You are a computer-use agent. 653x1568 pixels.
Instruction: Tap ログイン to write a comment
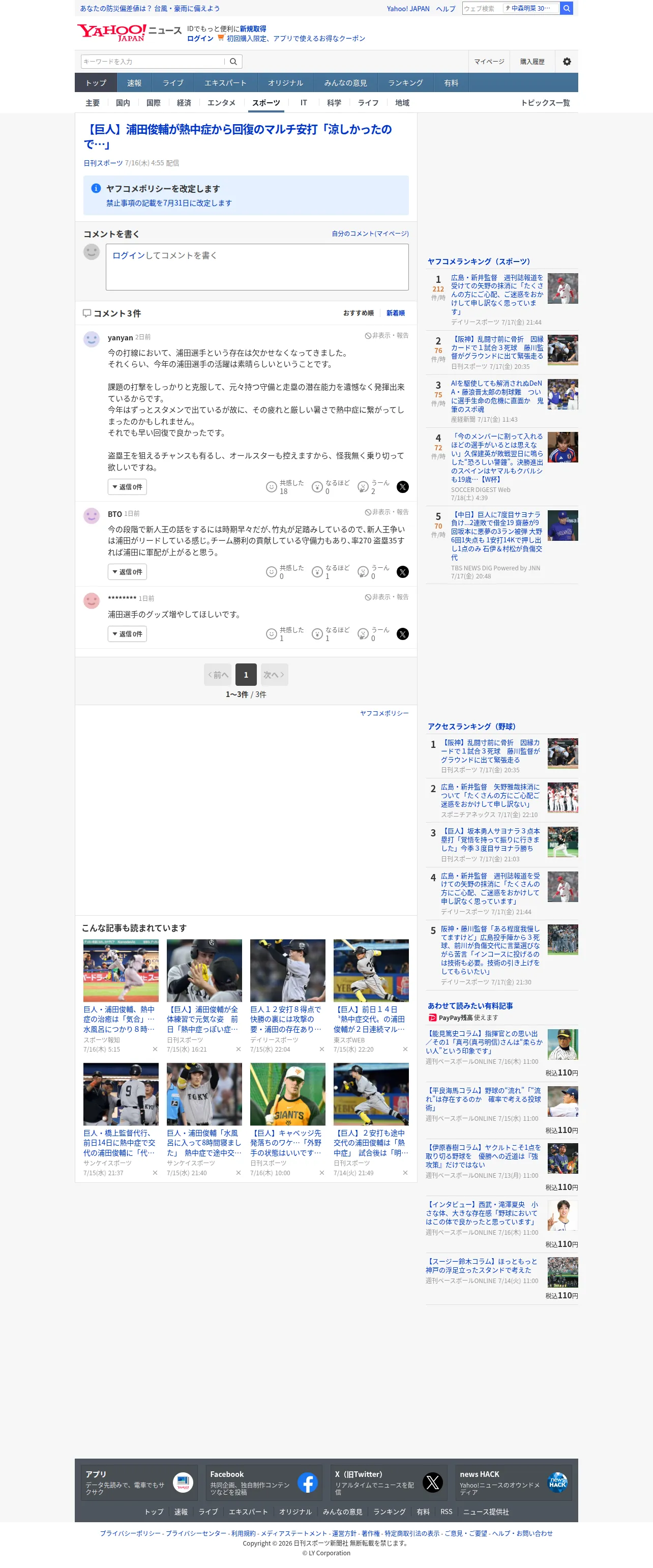[128, 255]
